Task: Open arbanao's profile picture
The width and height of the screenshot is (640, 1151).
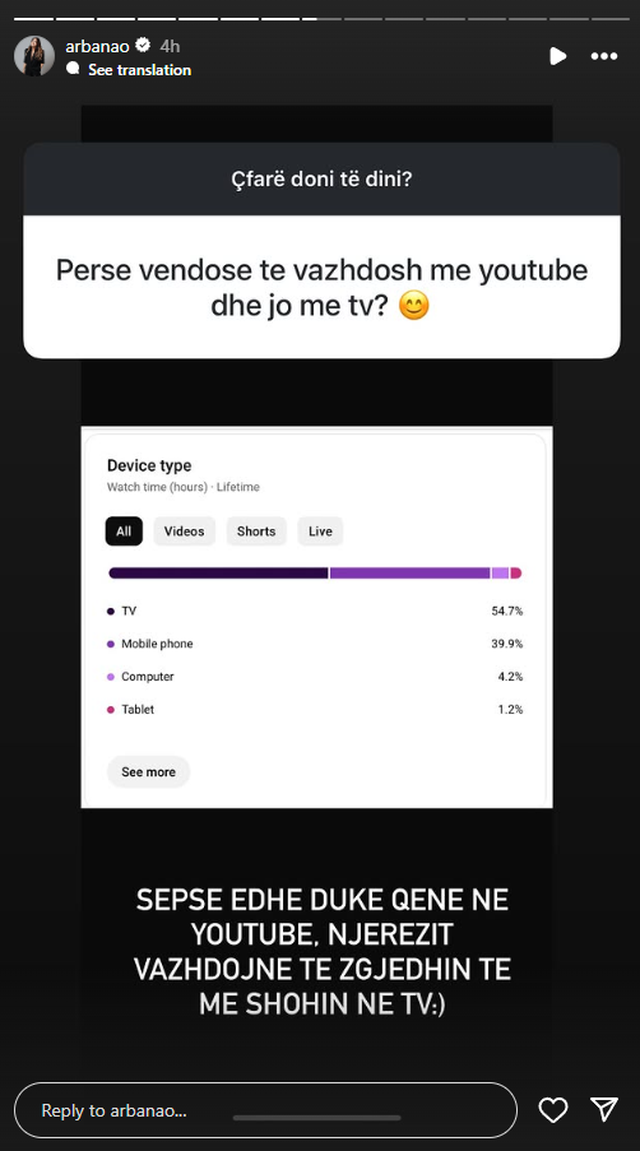Action: pos(34,56)
